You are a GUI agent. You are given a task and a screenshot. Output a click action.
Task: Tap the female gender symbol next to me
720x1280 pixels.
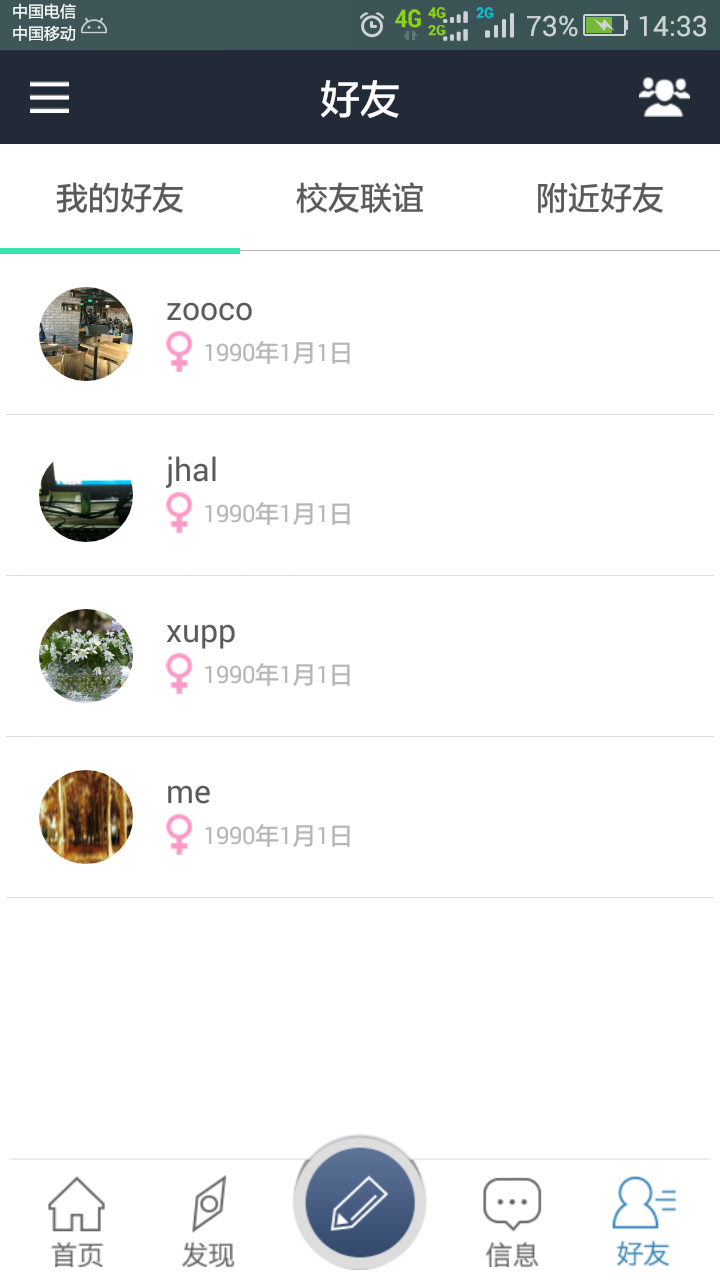click(179, 834)
